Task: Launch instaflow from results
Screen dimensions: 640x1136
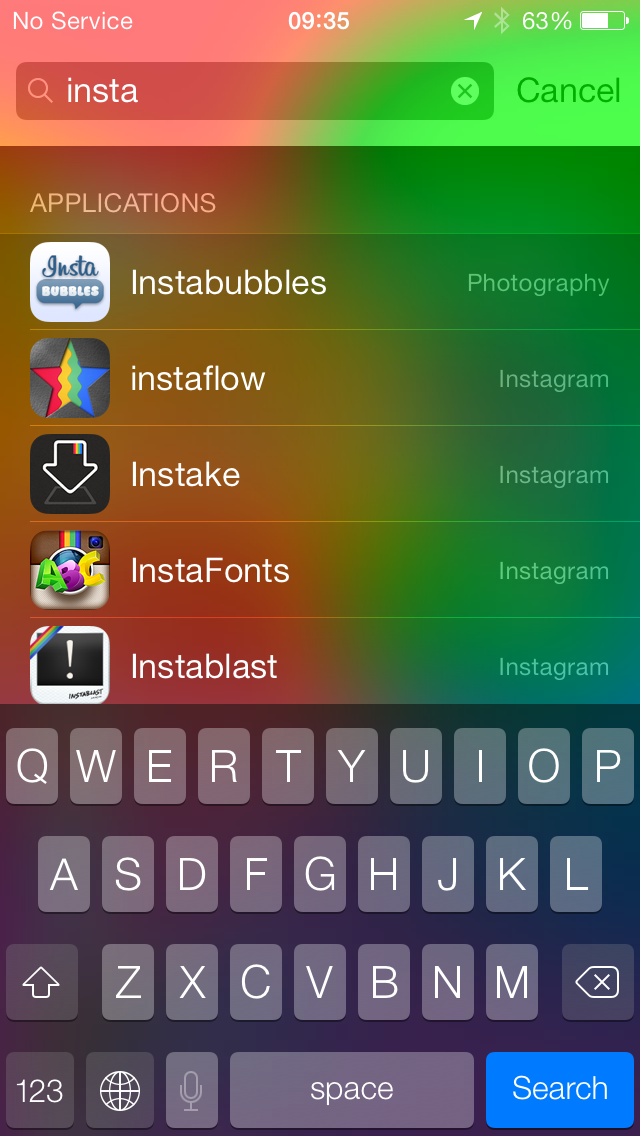Action: 198,379
